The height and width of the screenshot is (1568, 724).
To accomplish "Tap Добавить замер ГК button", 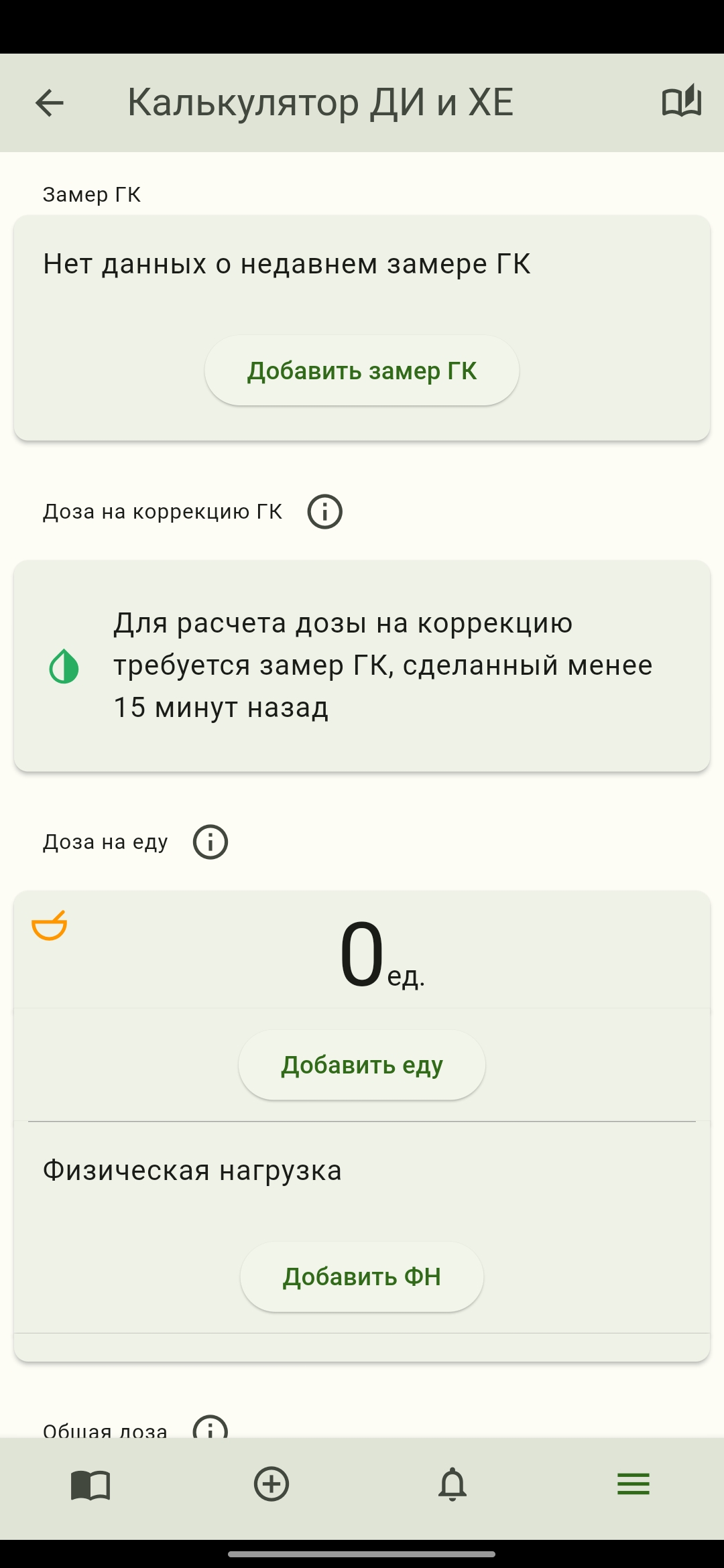I will [362, 371].
